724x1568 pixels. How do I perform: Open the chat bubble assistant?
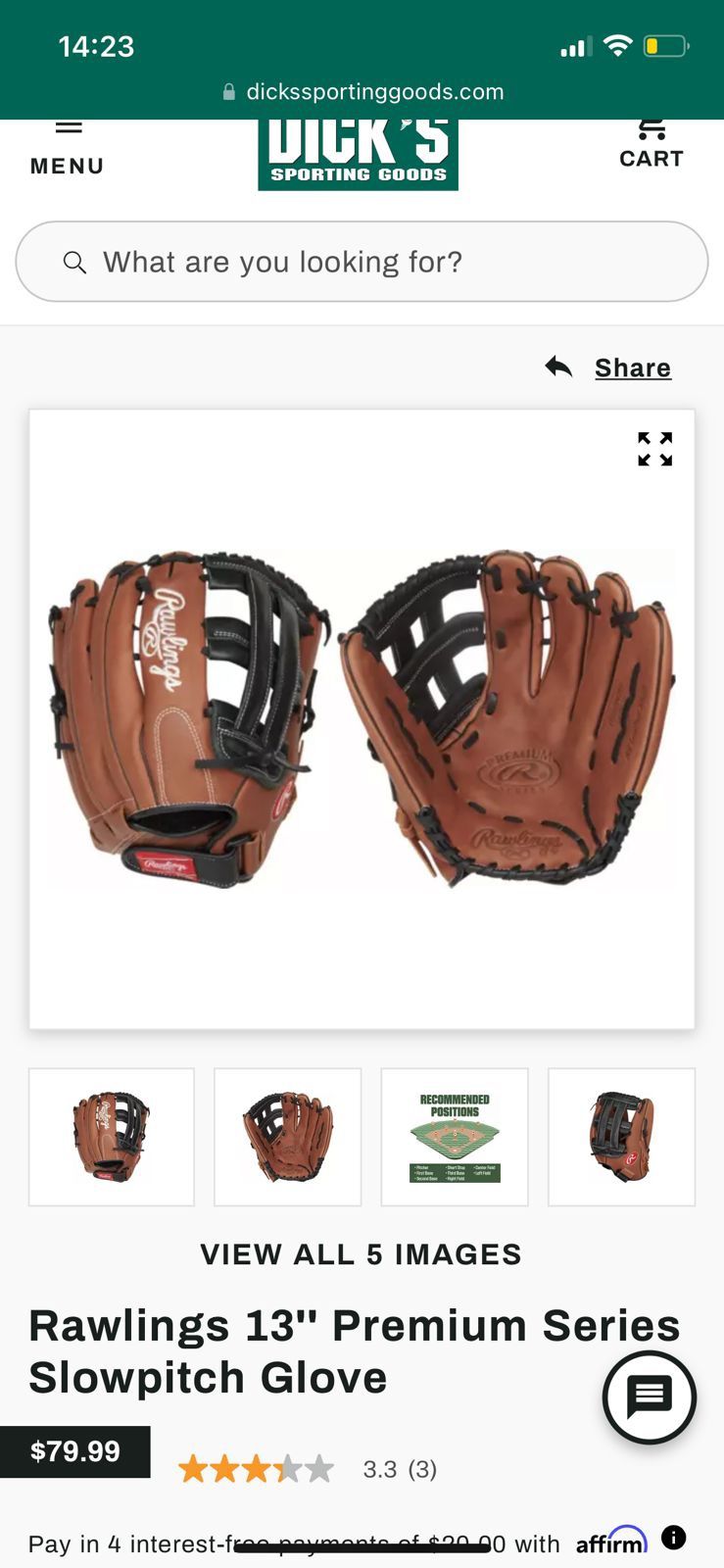(x=649, y=1398)
